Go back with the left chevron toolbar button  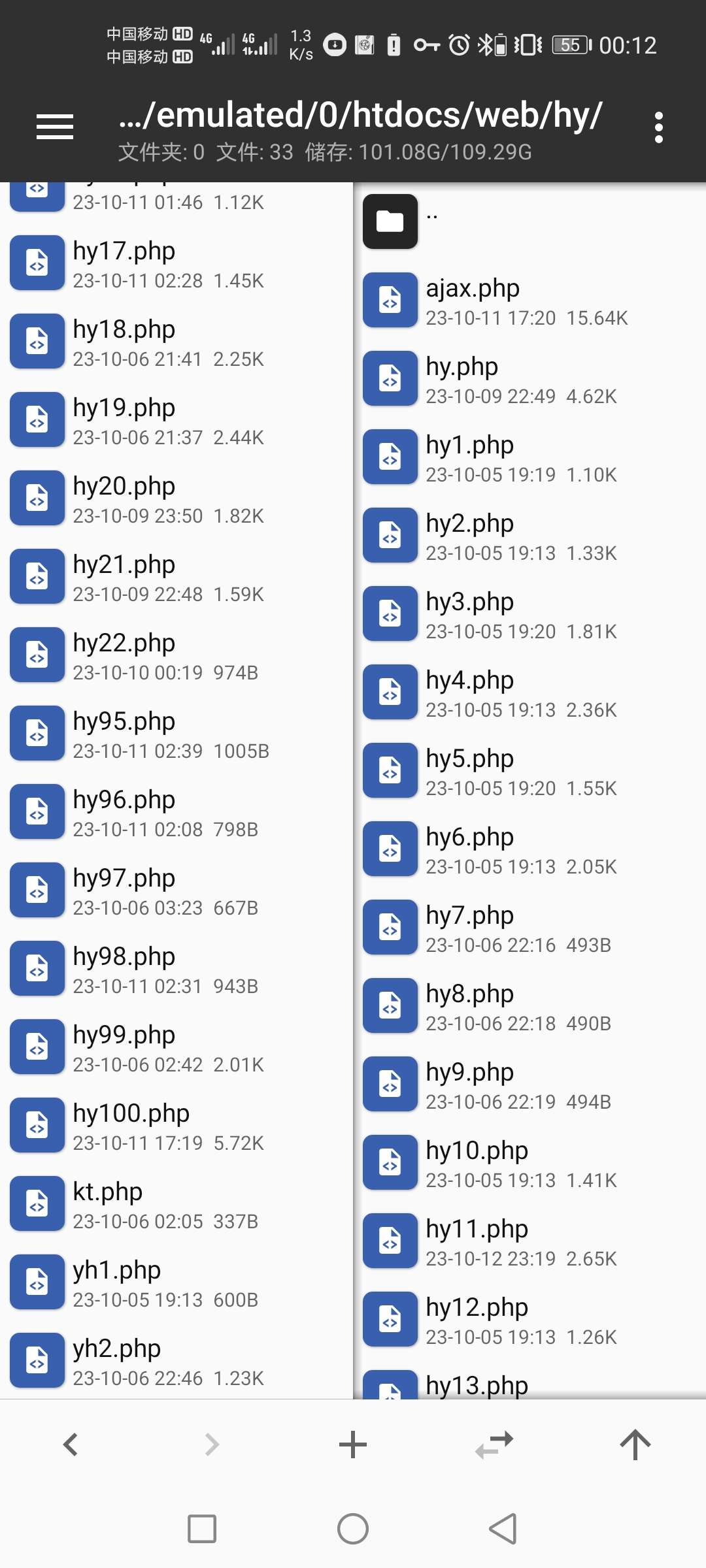tap(71, 1445)
